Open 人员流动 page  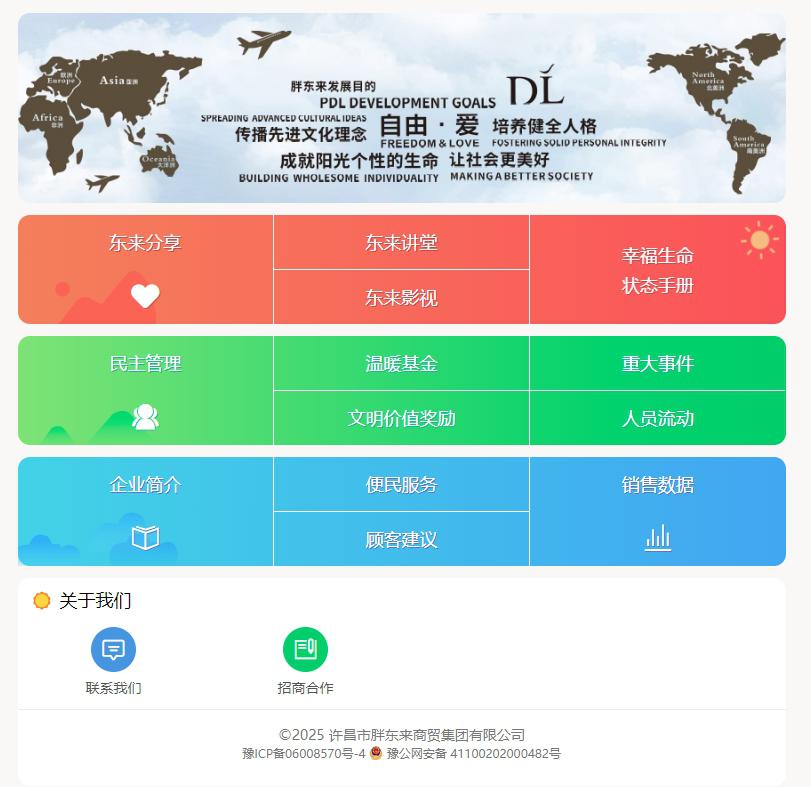(x=657, y=418)
